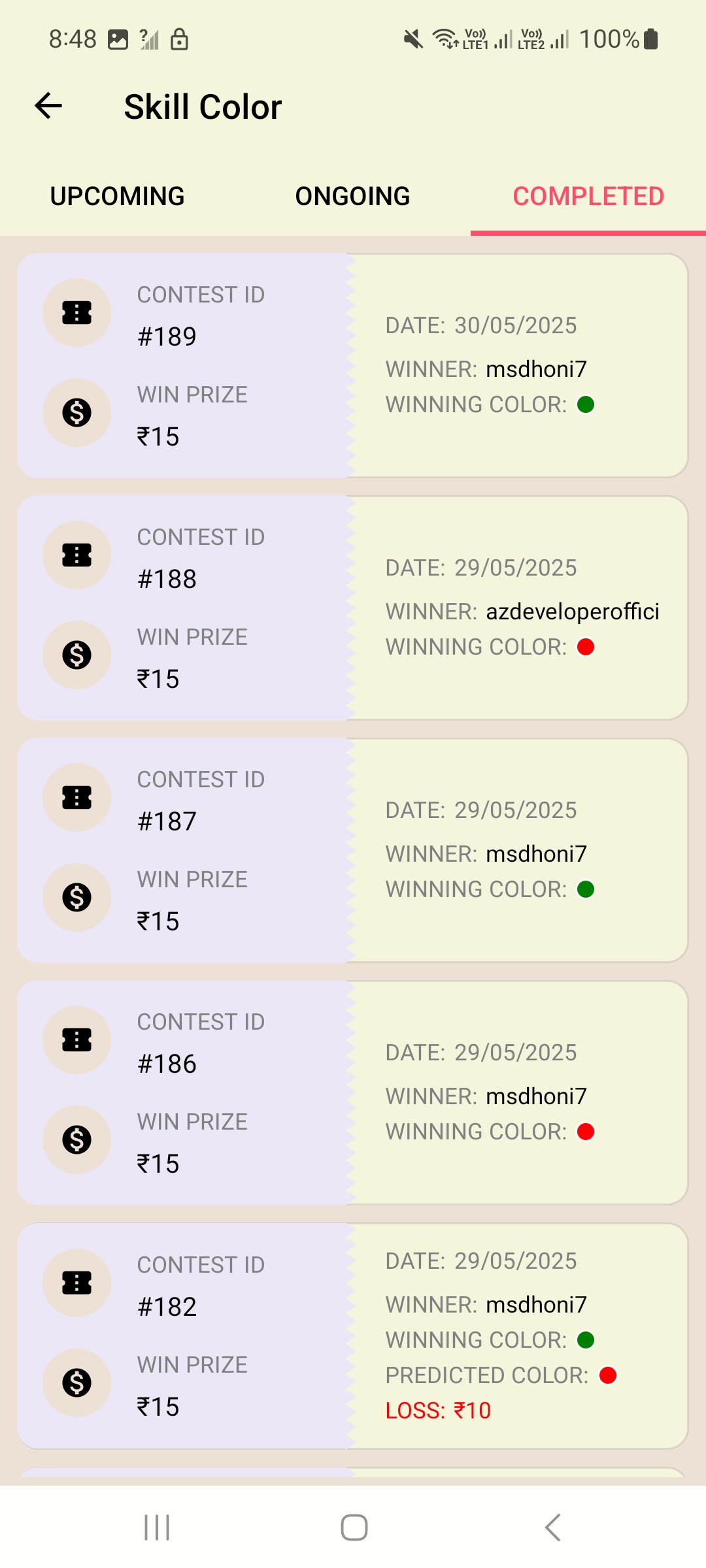View contest #182 with the ₹10 loss
The height and width of the screenshot is (1568, 706).
pyautogui.click(x=353, y=1336)
